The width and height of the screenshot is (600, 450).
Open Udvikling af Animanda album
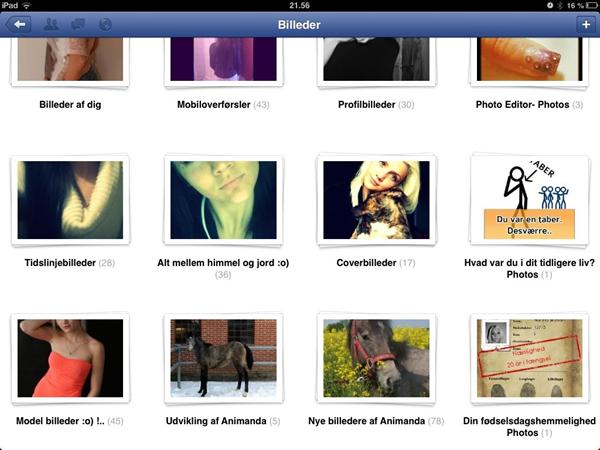[223, 357]
